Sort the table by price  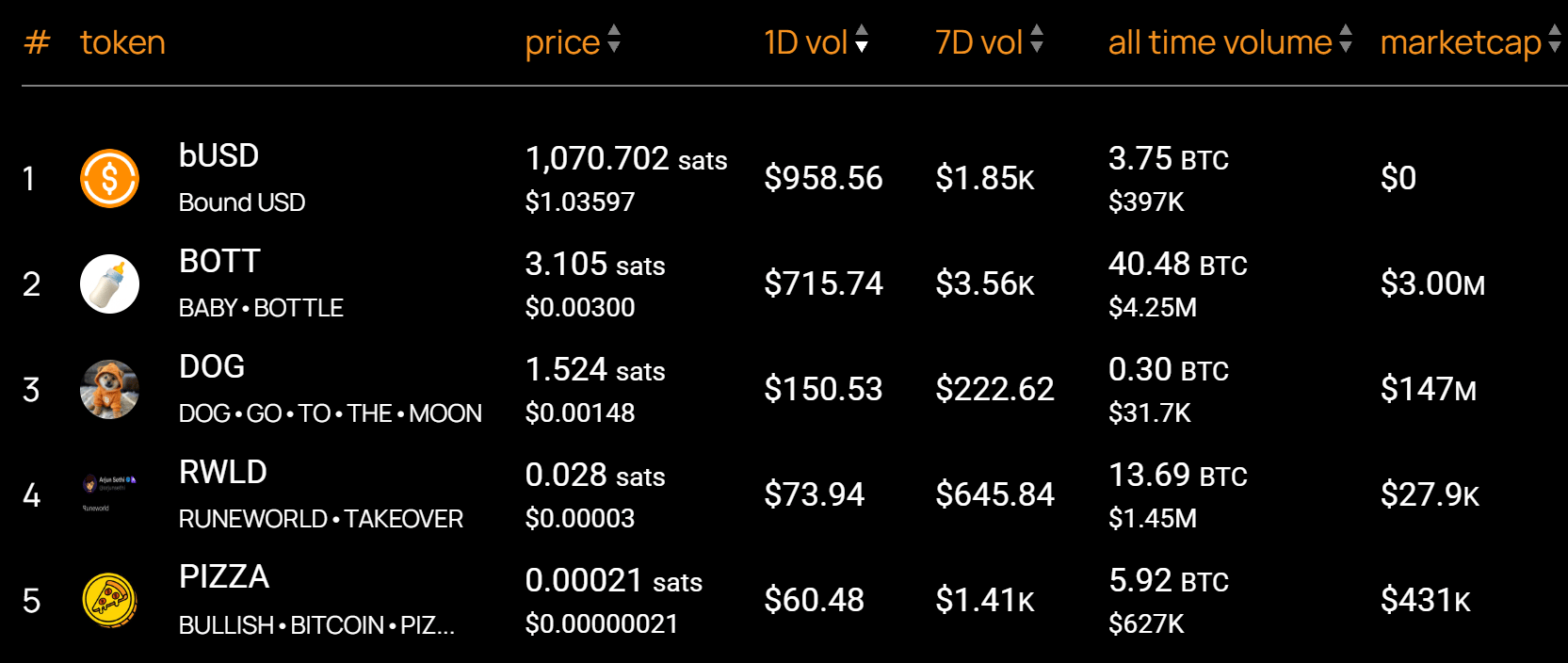[572, 42]
